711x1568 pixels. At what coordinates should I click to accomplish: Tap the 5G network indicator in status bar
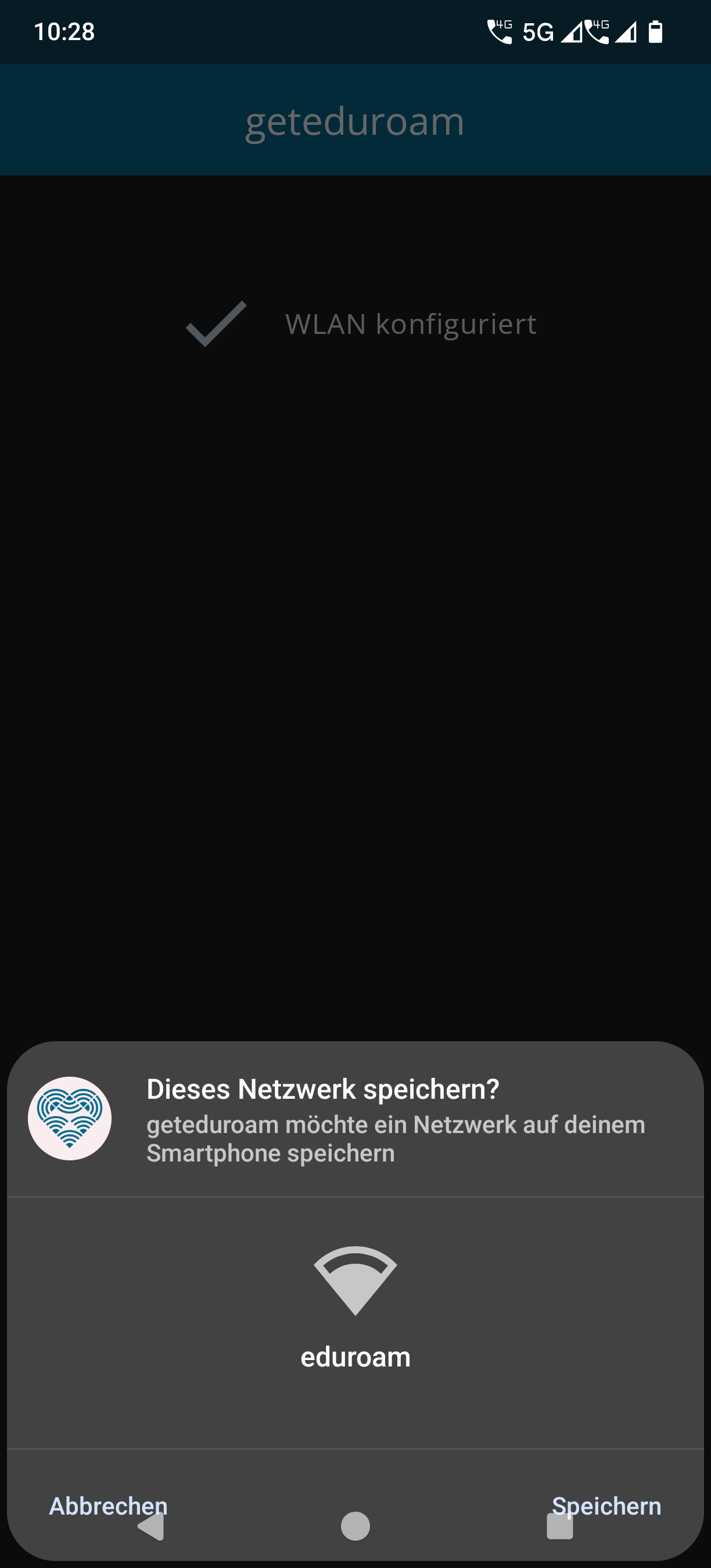pyautogui.click(x=539, y=34)
